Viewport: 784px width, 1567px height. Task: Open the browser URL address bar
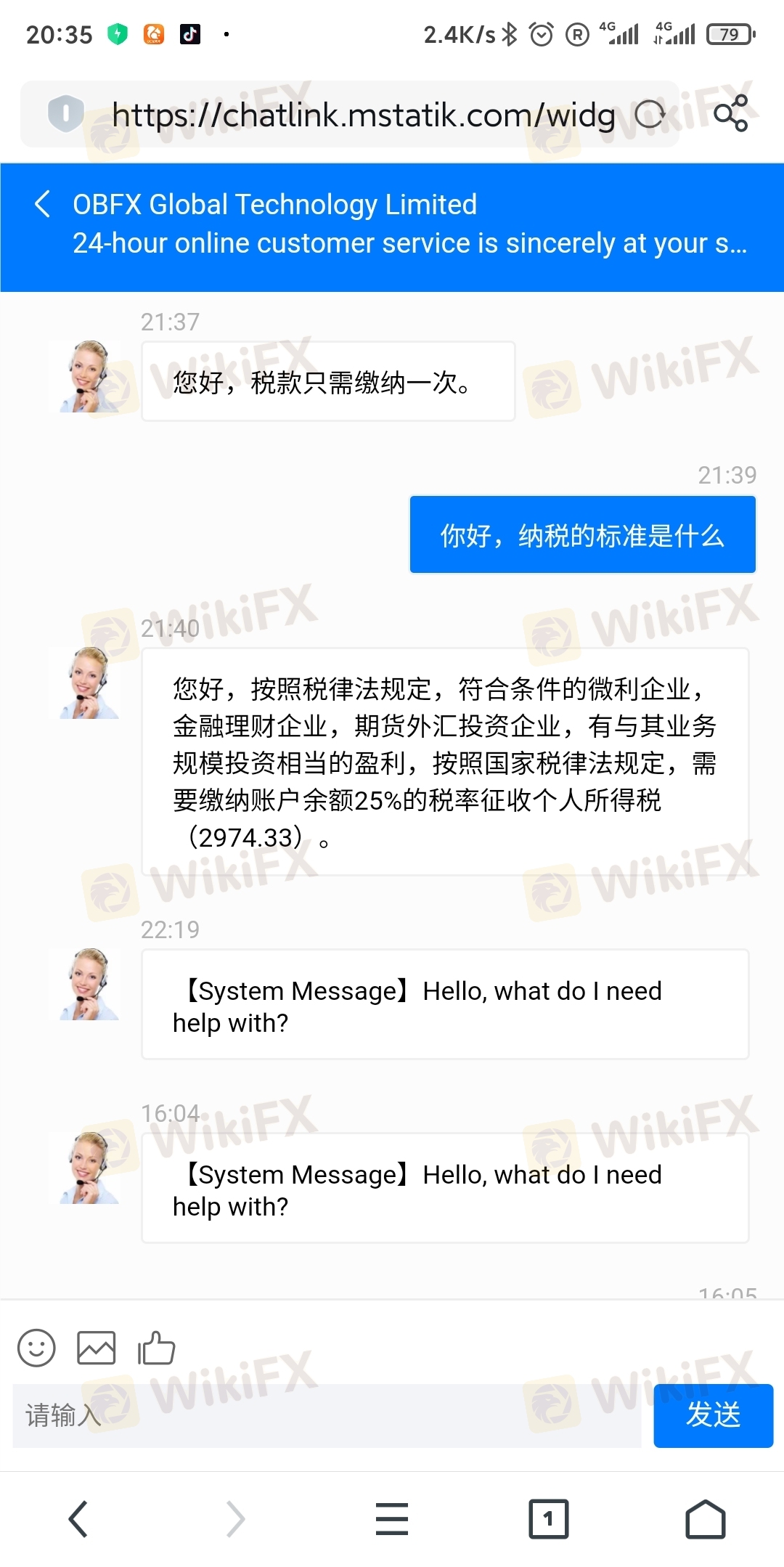pos(363,115)
